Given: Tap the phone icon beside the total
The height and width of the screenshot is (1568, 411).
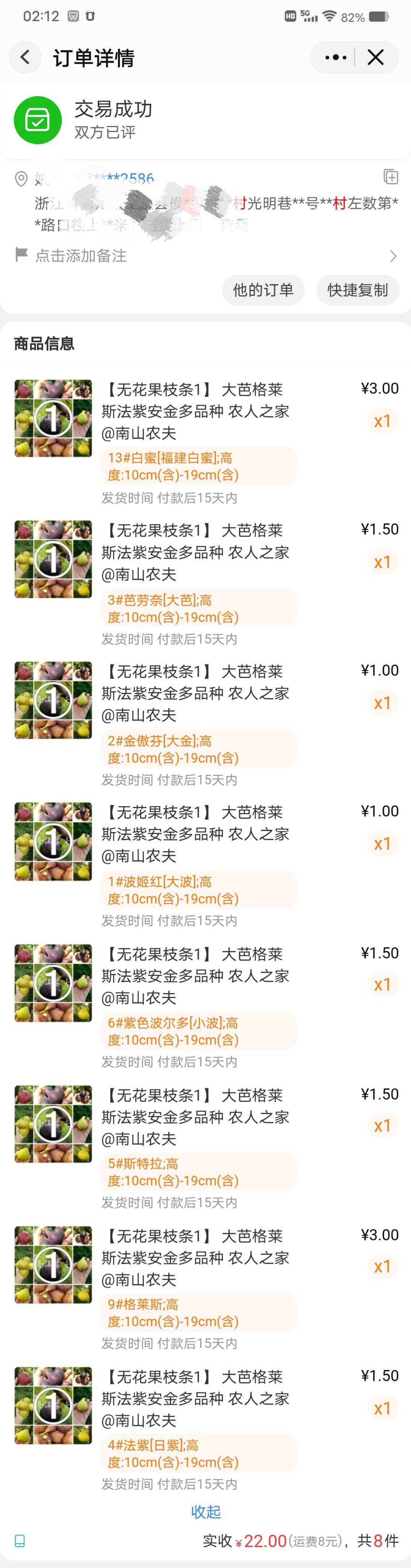Looking at the screenshot, I should coord(19,1541).
